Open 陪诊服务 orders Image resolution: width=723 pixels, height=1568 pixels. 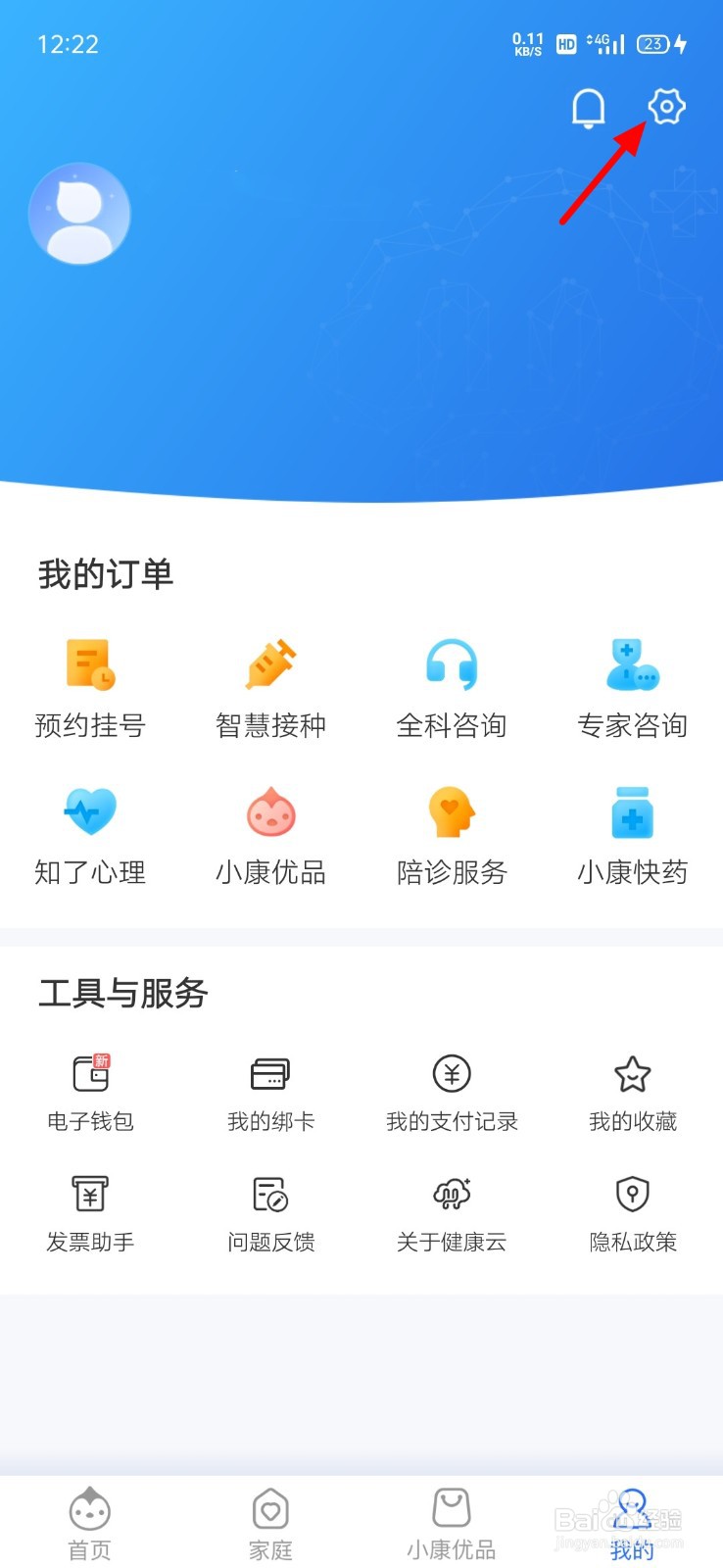(452, 836)
